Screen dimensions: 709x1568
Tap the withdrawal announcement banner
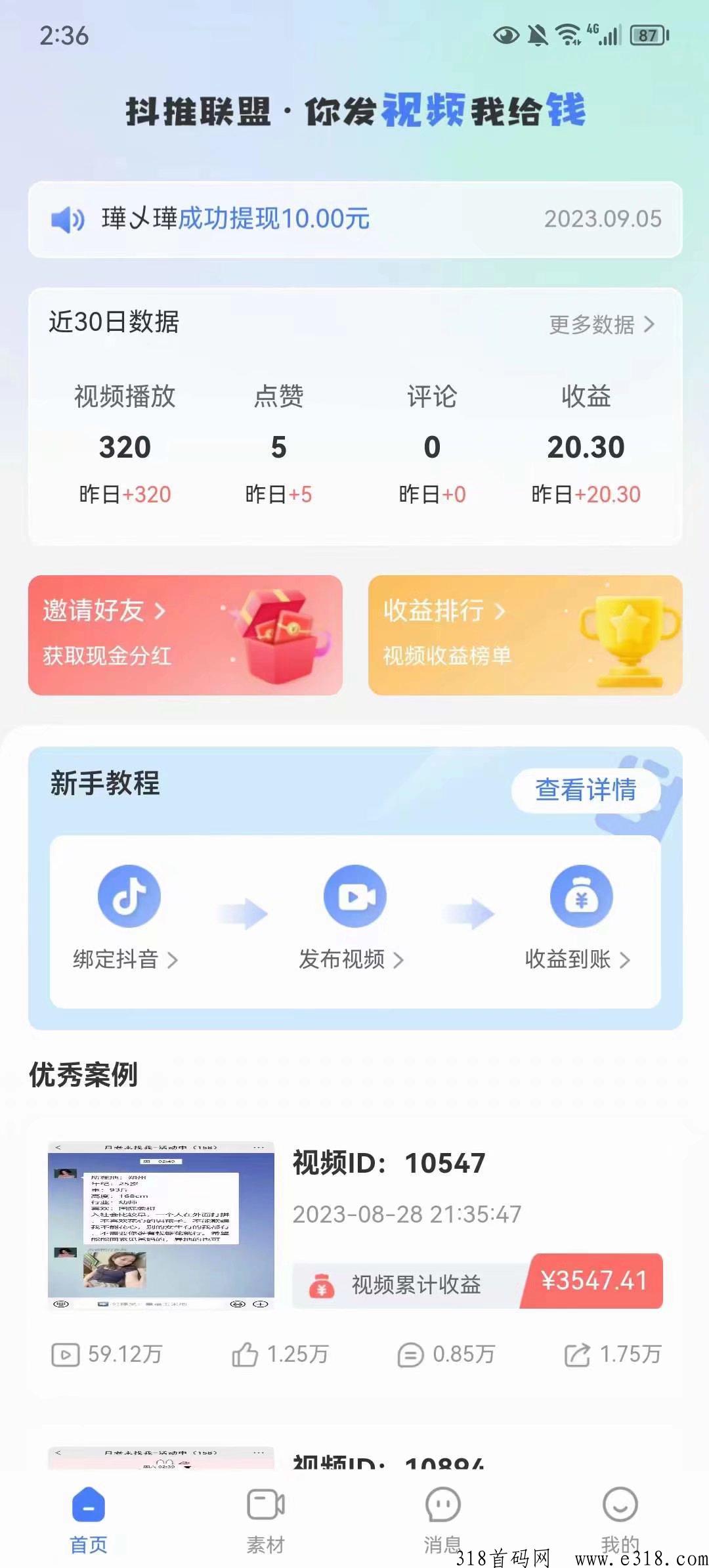coord(354,219)
